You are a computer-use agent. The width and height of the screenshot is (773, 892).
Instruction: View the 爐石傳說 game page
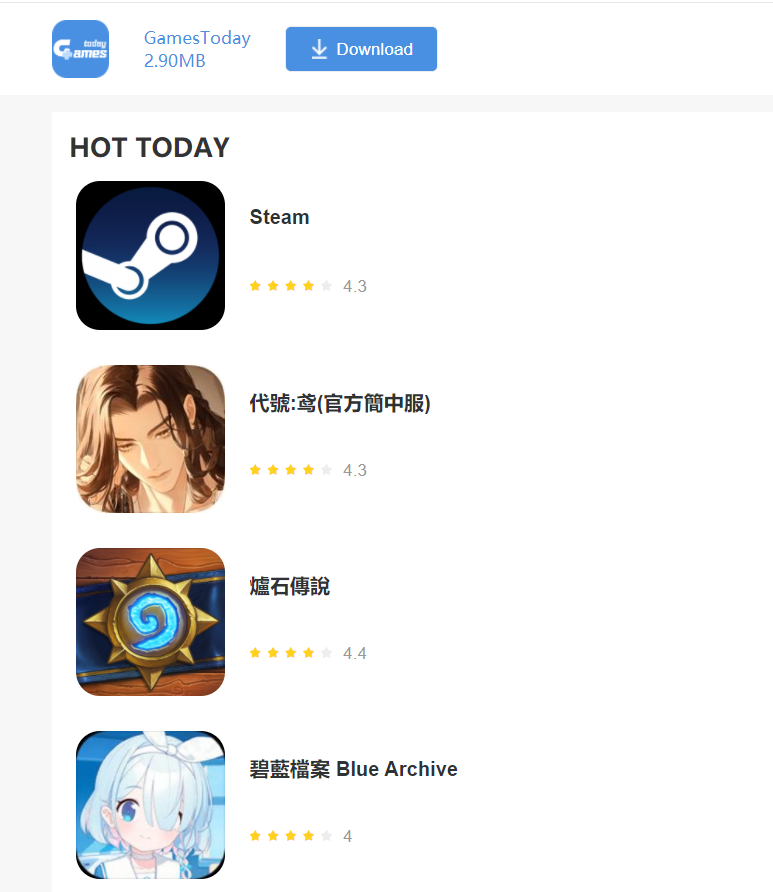289,587
